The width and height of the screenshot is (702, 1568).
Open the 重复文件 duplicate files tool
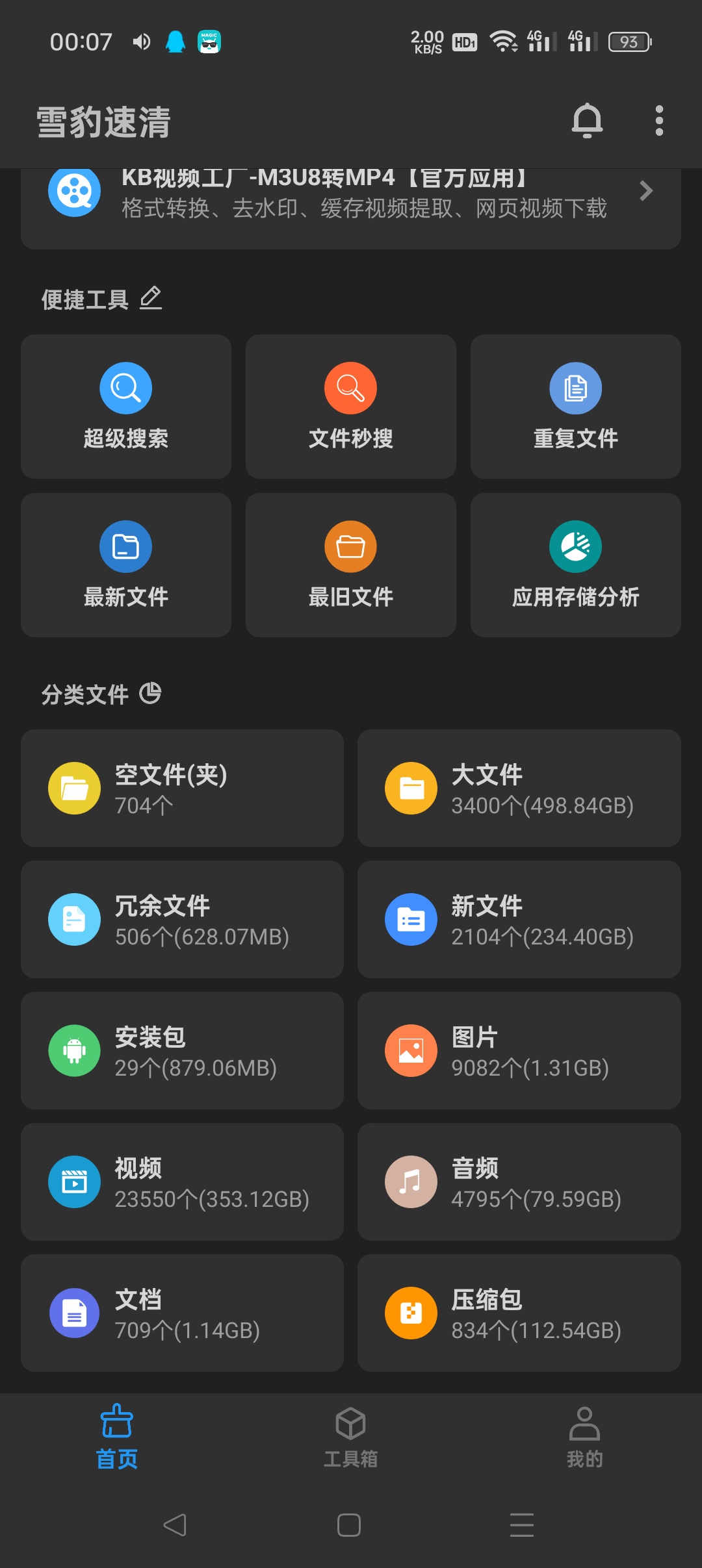(576, 407)
